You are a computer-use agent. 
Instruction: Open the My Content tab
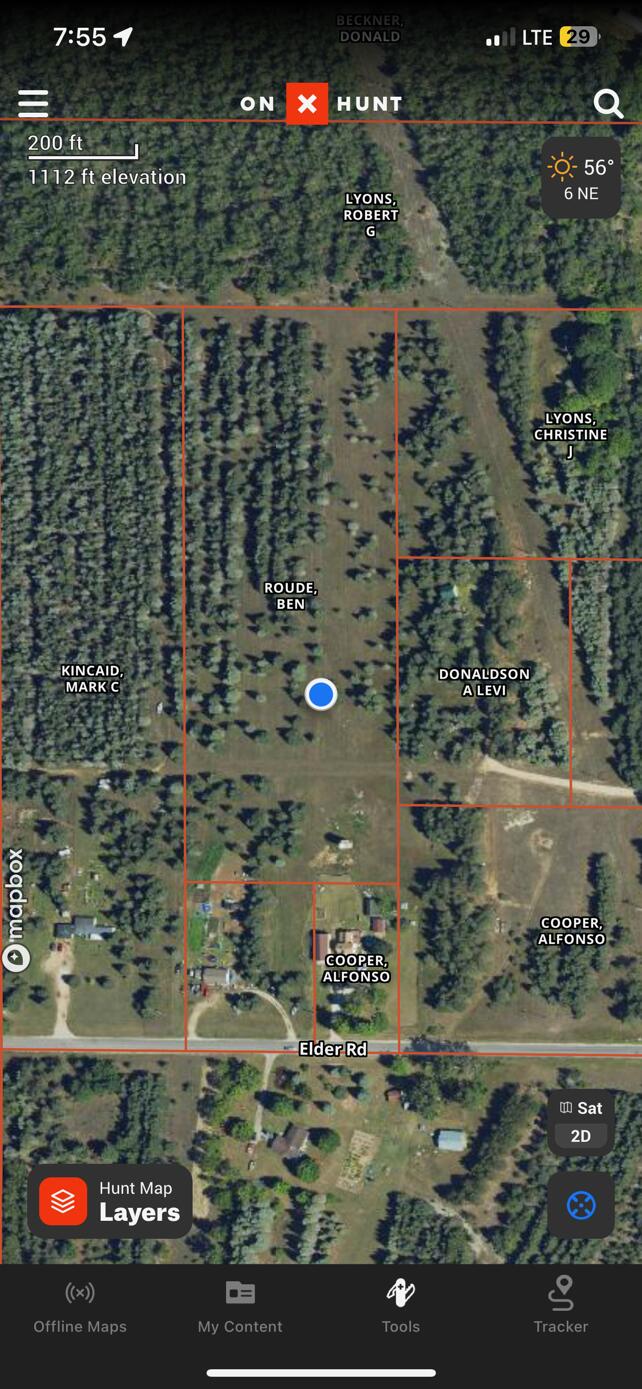[240, 1307]
